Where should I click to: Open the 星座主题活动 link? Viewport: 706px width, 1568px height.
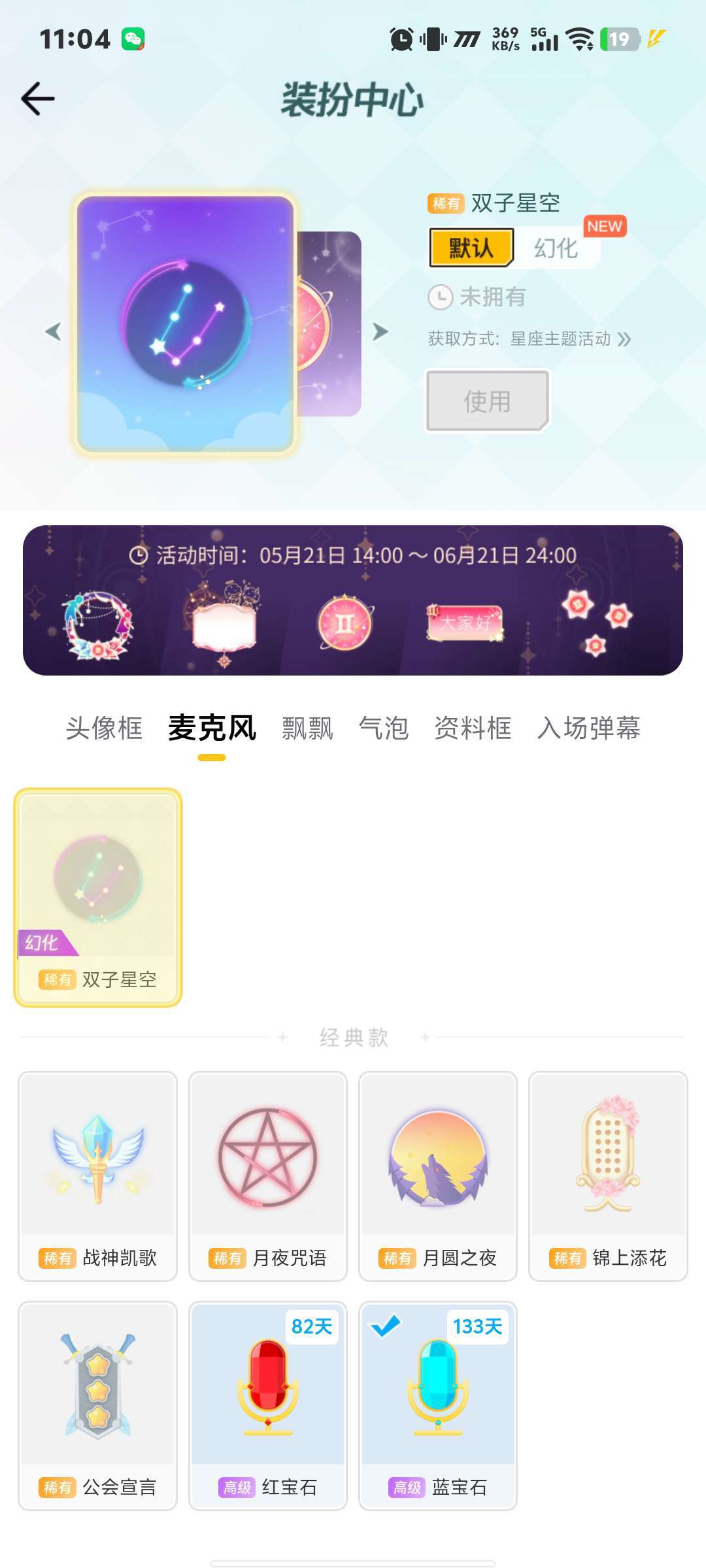click(569, 339)
